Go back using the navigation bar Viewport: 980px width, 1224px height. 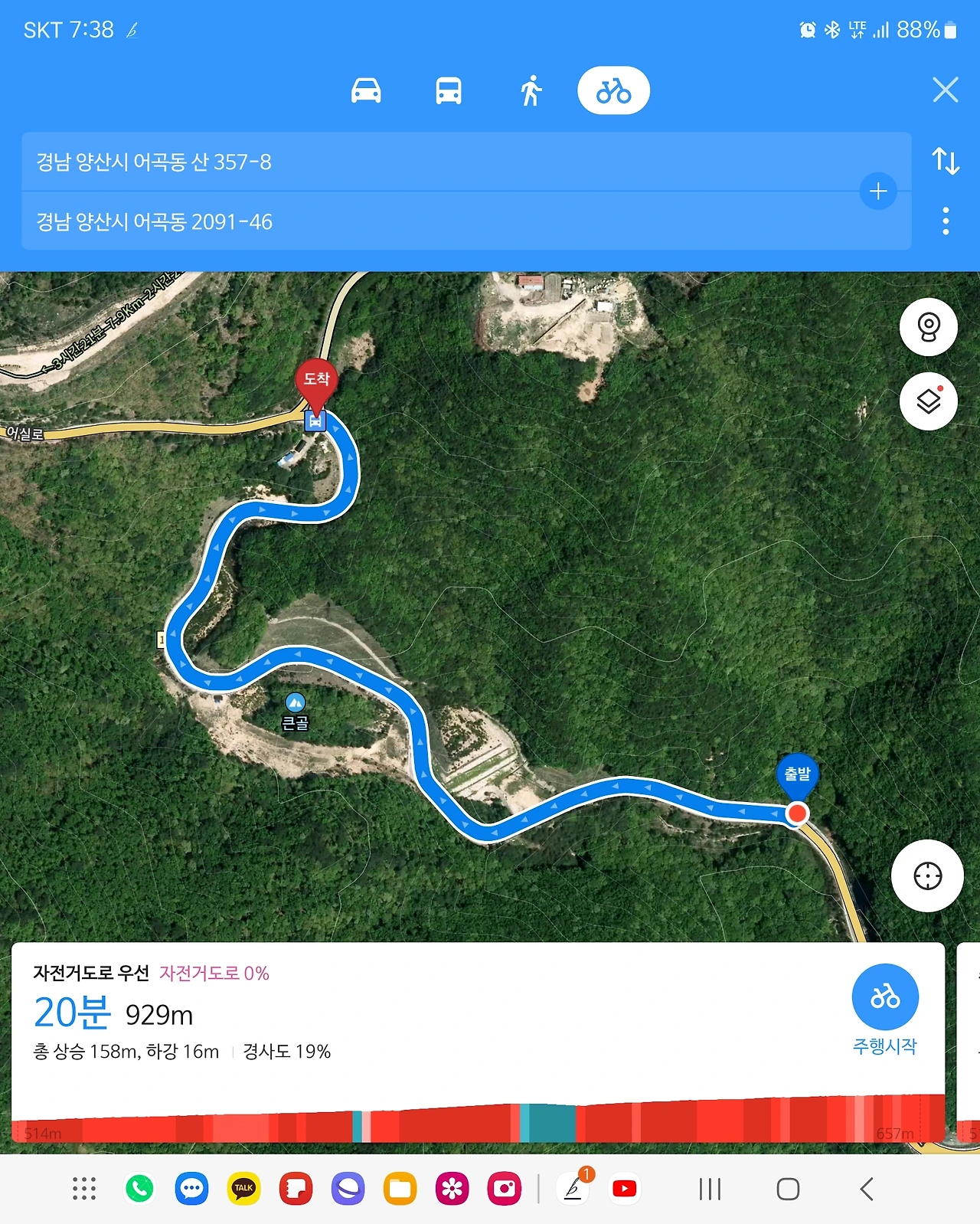[867, 1189]
